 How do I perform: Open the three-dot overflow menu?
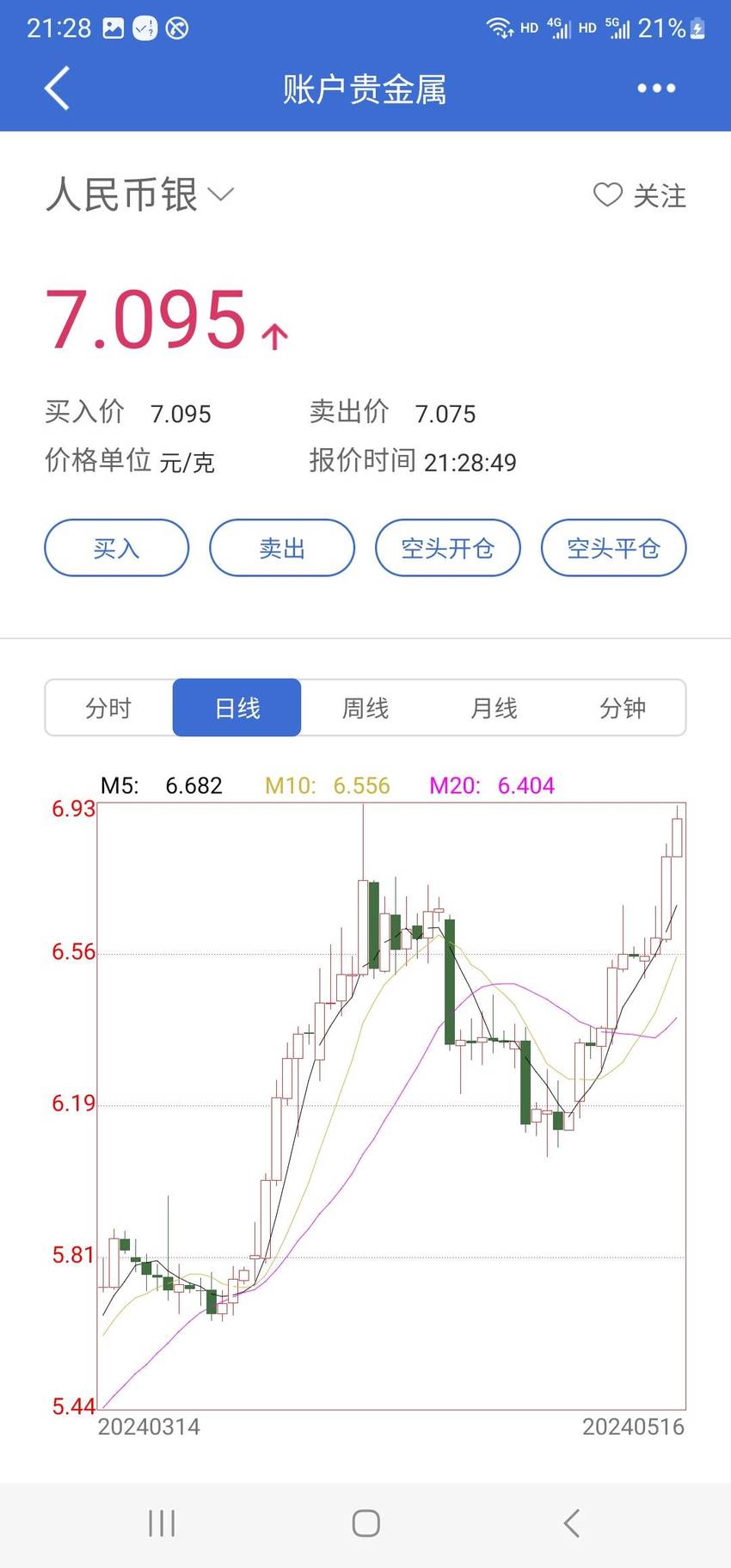click(656, 89)
